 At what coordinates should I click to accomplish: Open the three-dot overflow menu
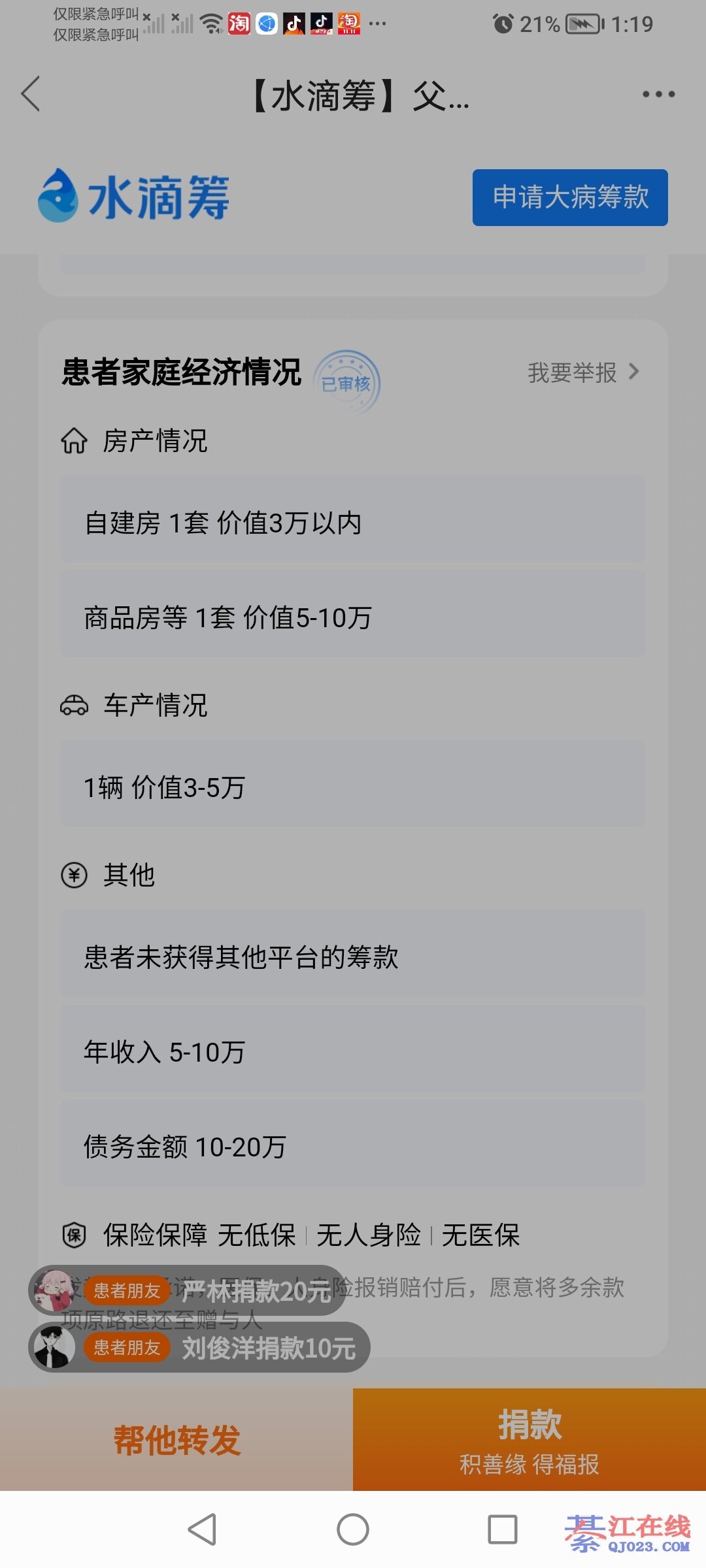point(658,94)
